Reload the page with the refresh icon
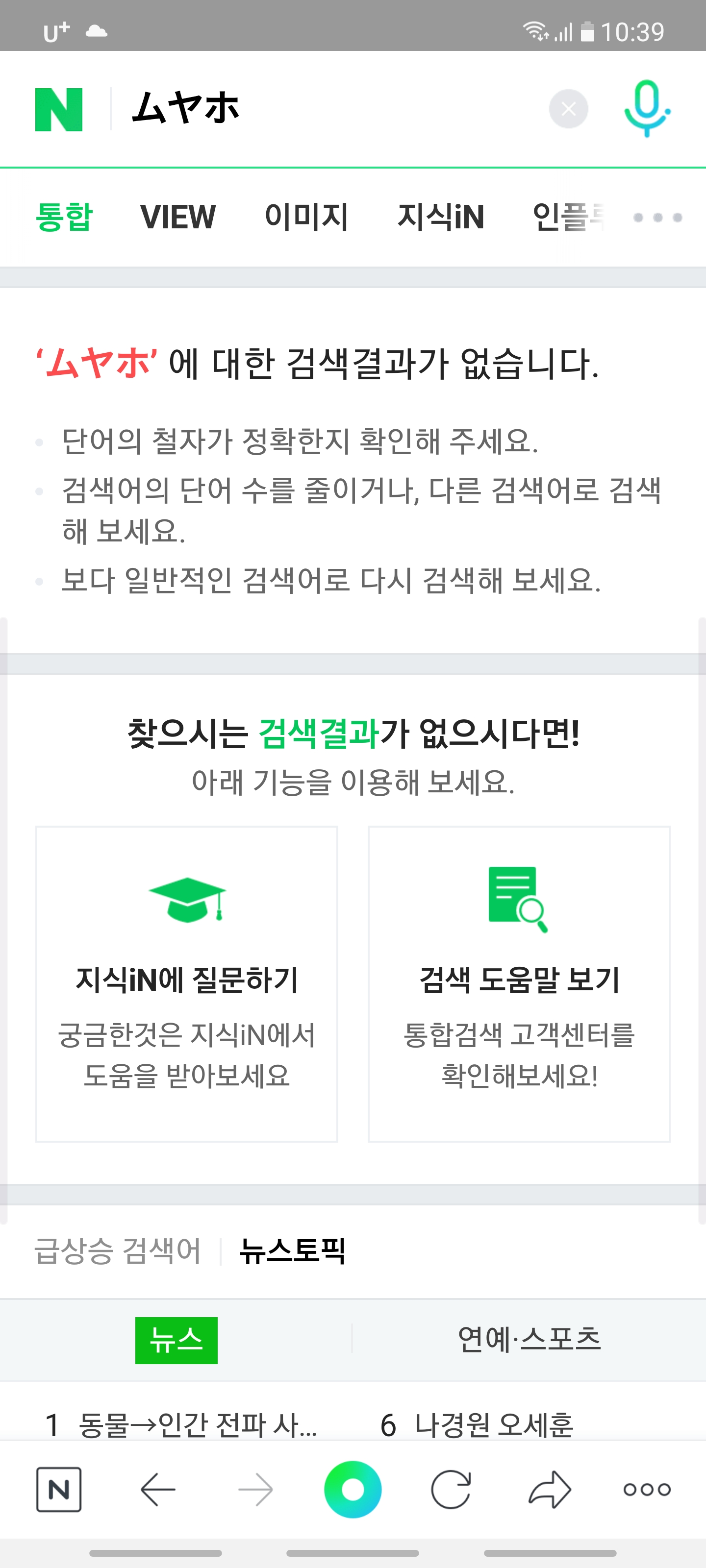This screenshot has width=706, height=1568. (x=451, y=1490)
